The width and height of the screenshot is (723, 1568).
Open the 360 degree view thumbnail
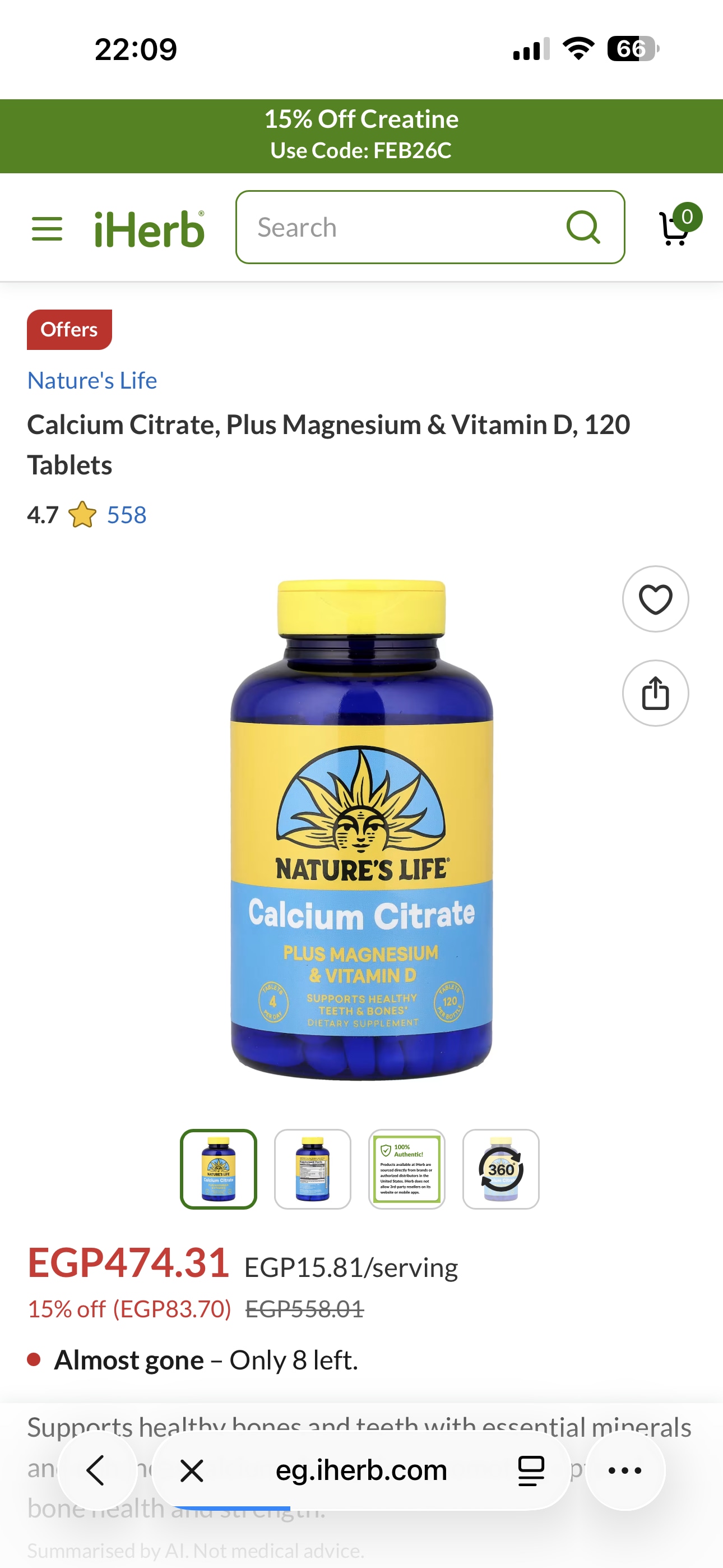pyautogui.click(x=501, y=1169)
